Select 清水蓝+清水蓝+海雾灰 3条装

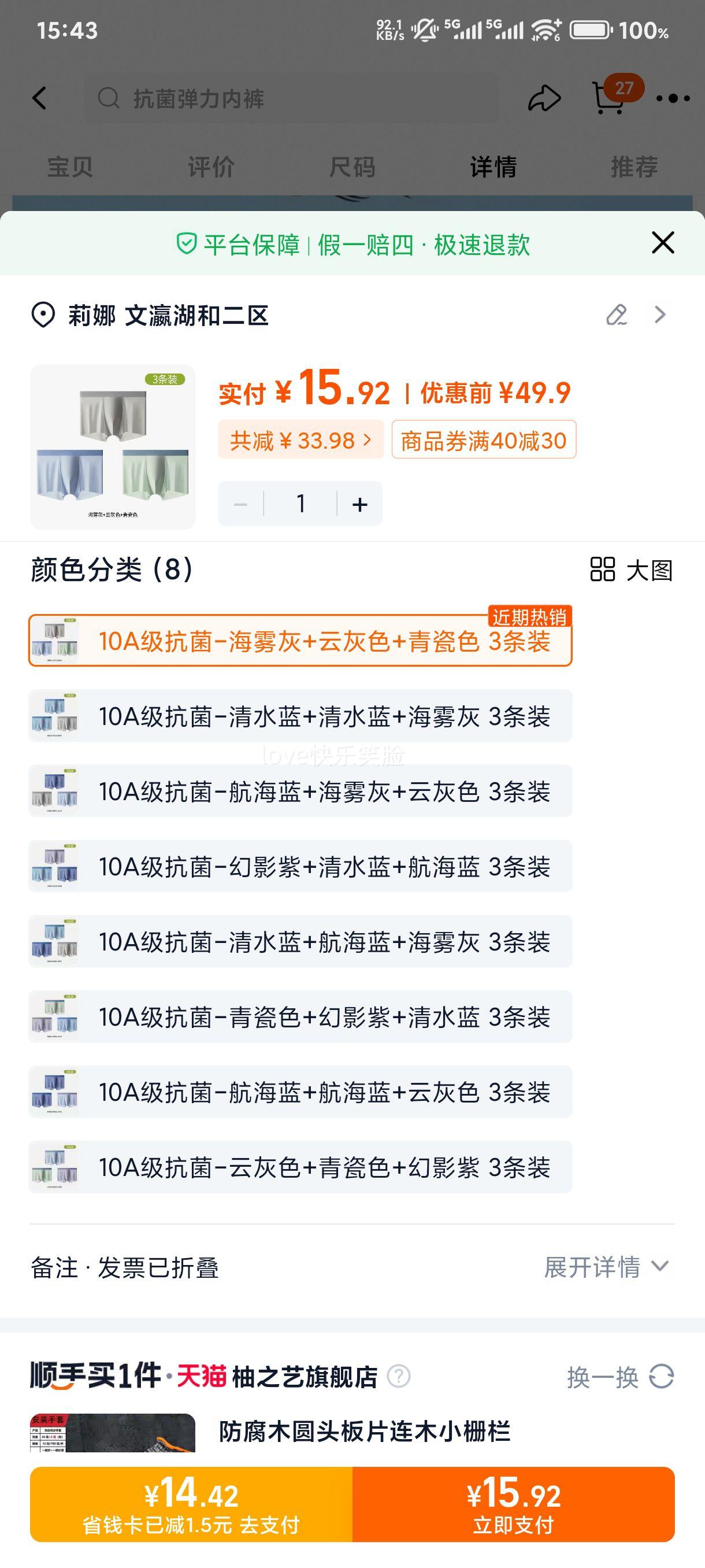tap(300, 716)
